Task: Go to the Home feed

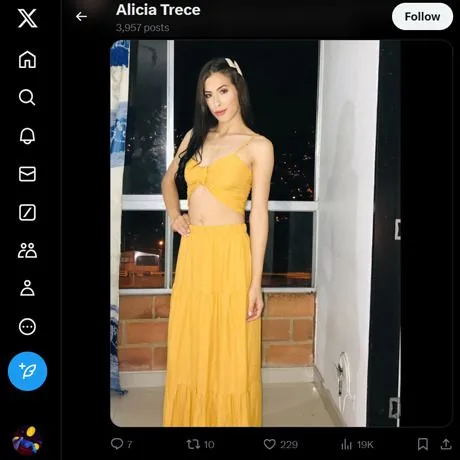Action: pos(27,60)
